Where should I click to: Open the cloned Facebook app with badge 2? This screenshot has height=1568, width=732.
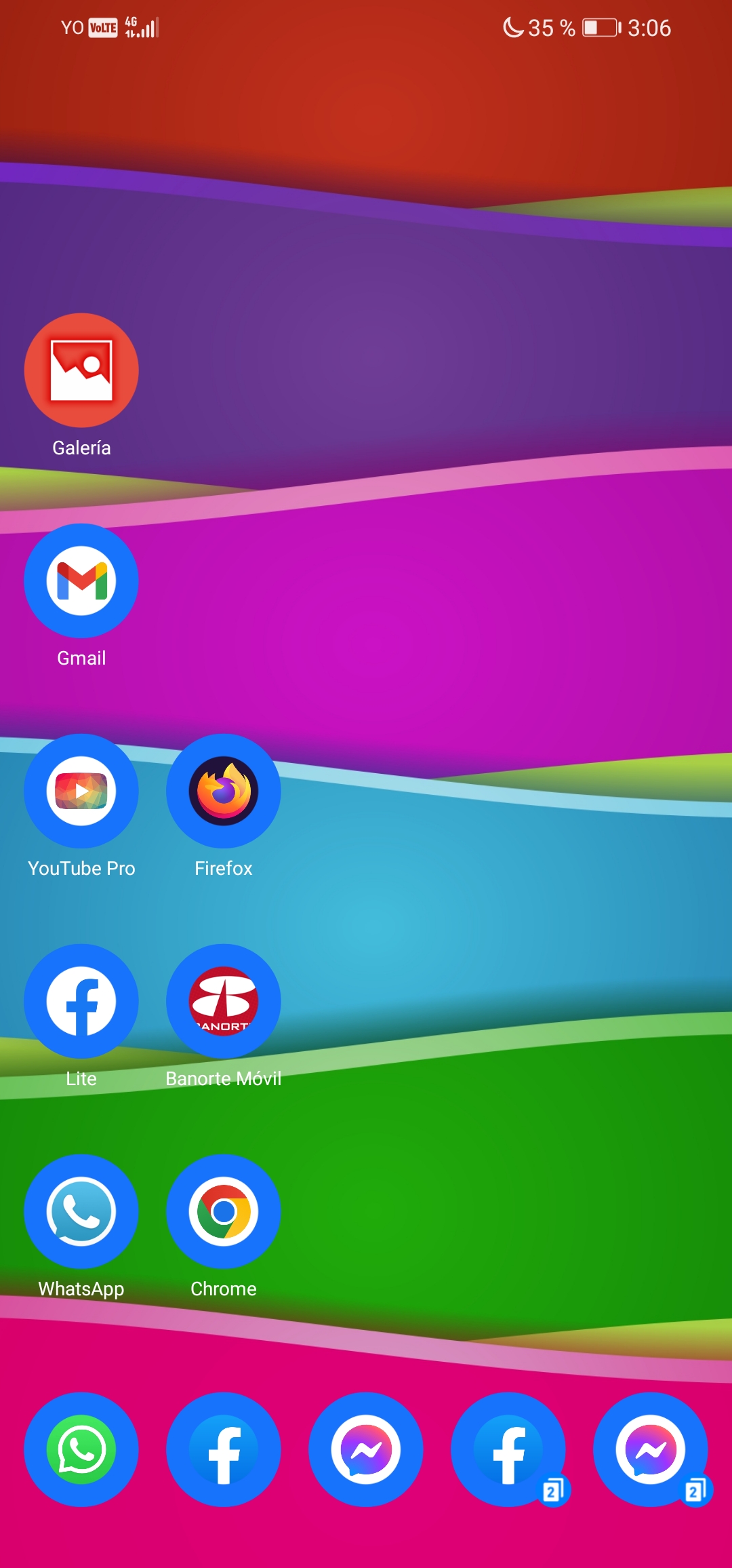coord(508,1449)
